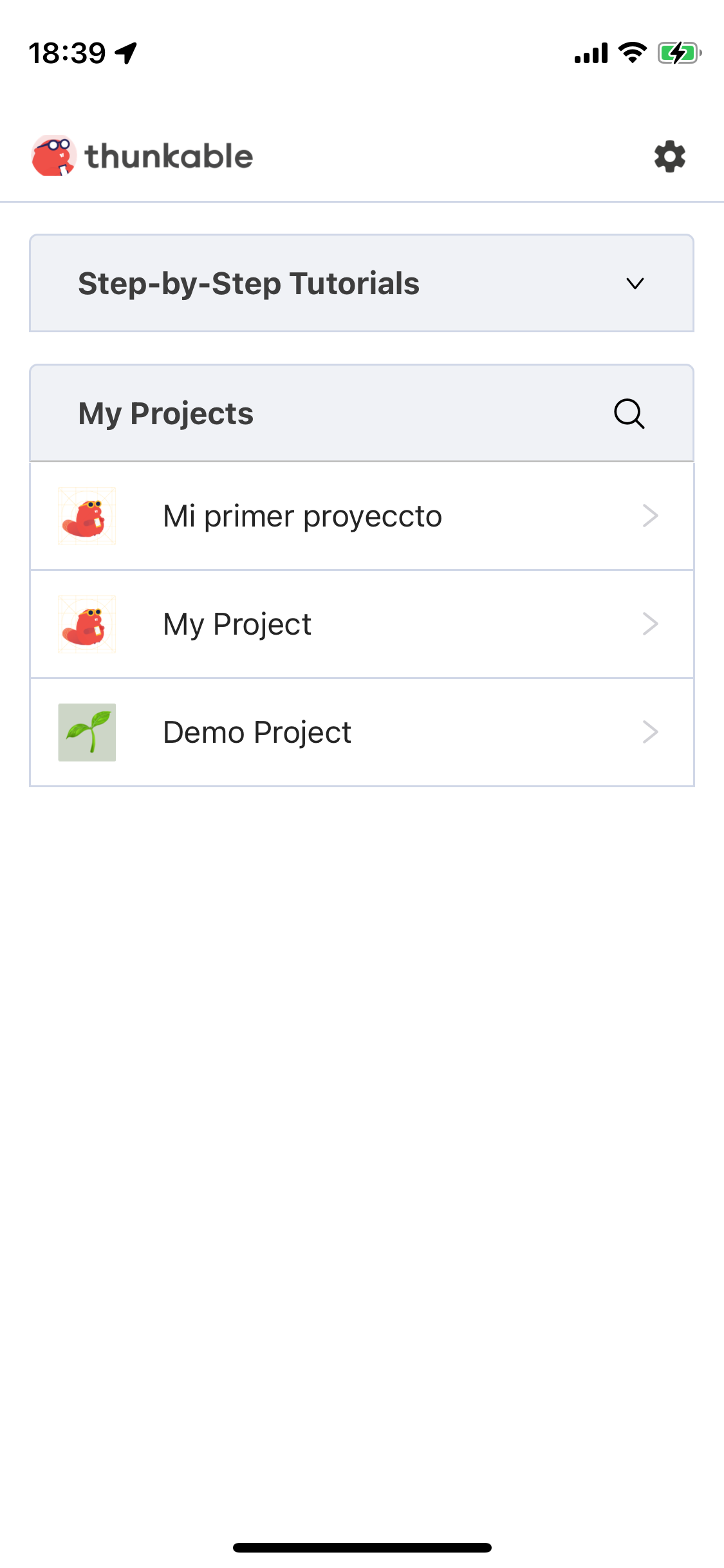
Task: Click the My Project beaver icon
Action: [86, 623]
